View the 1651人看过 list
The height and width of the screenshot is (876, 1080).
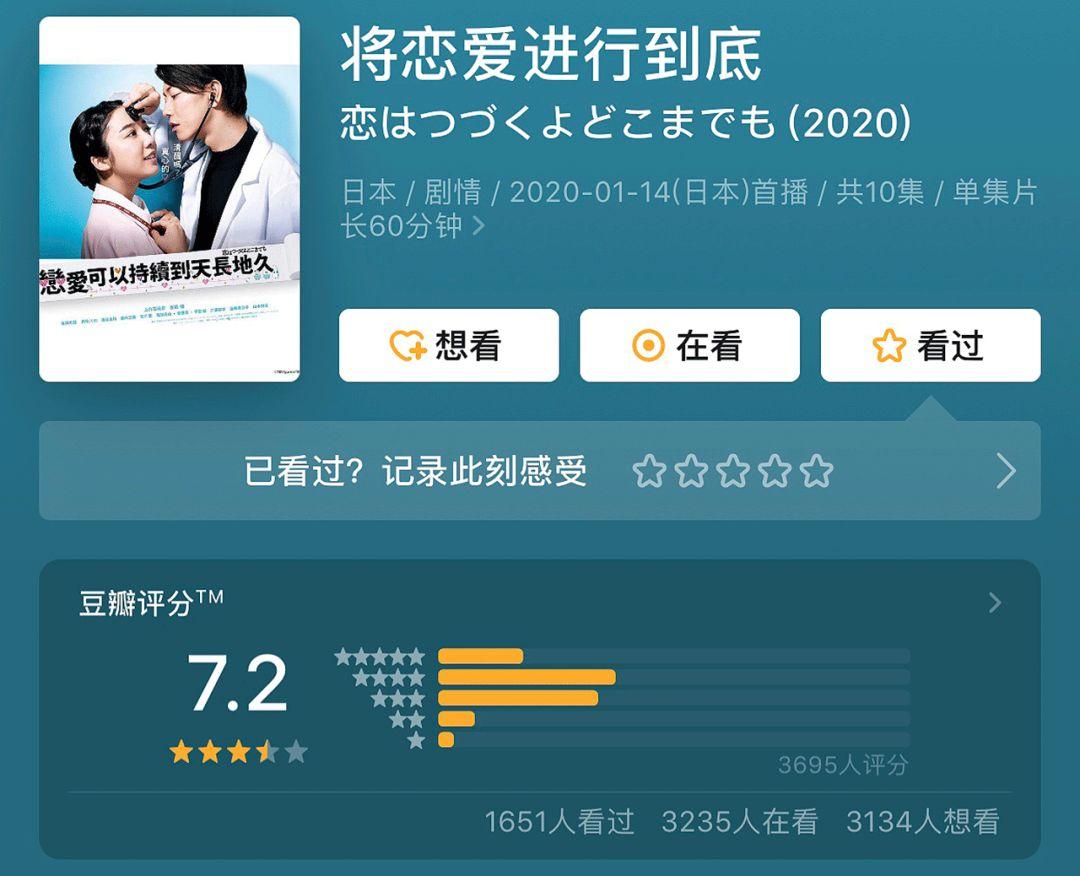[x=559, y=822]
